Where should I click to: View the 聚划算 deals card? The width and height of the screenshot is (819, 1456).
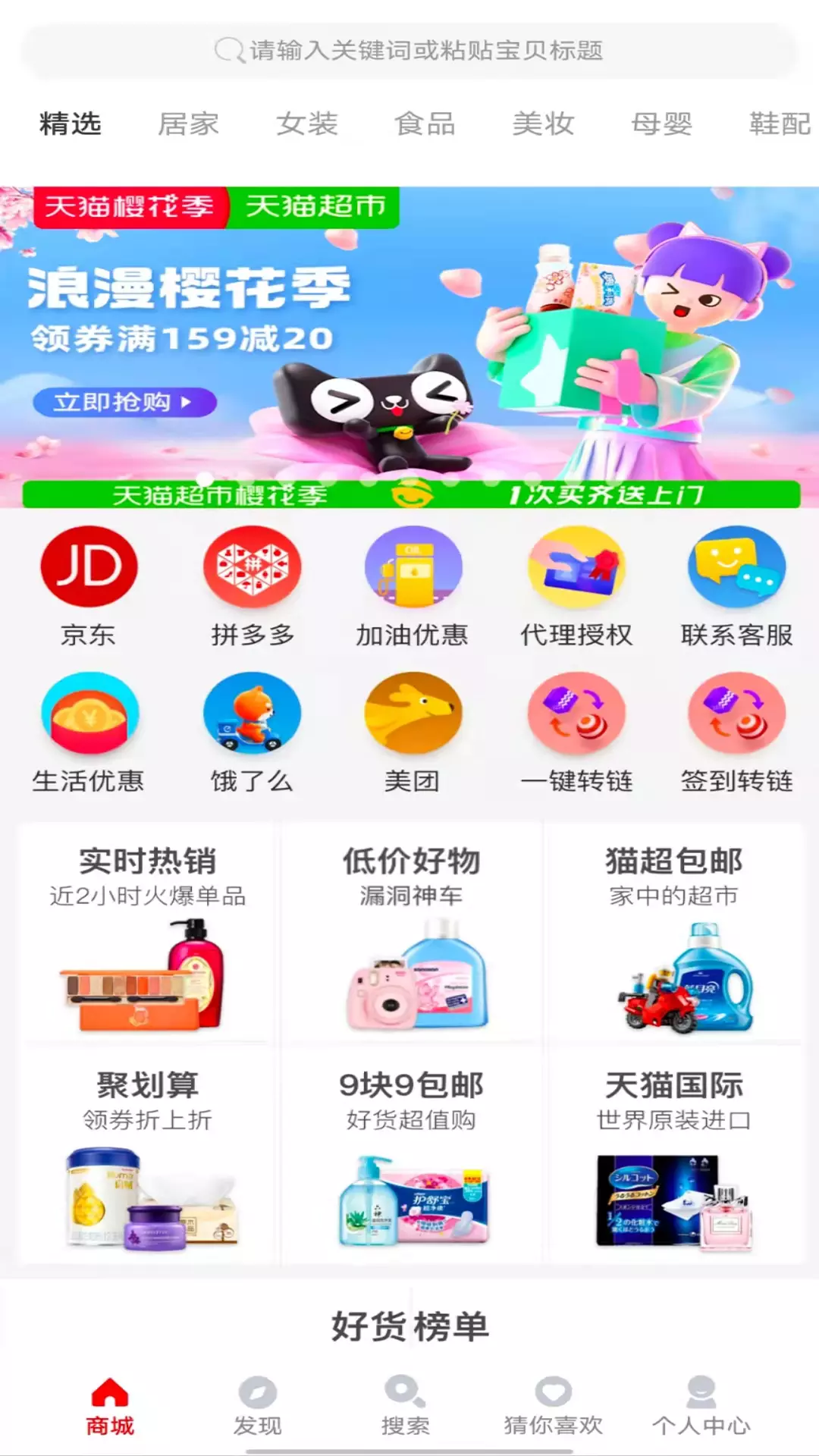(147, 1154)
